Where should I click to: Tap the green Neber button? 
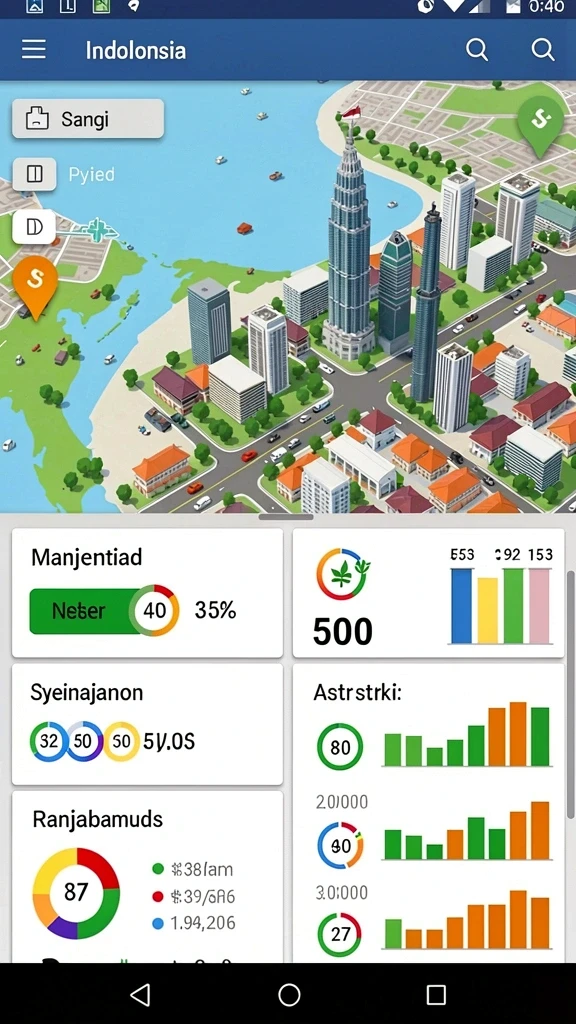(82, 611)
